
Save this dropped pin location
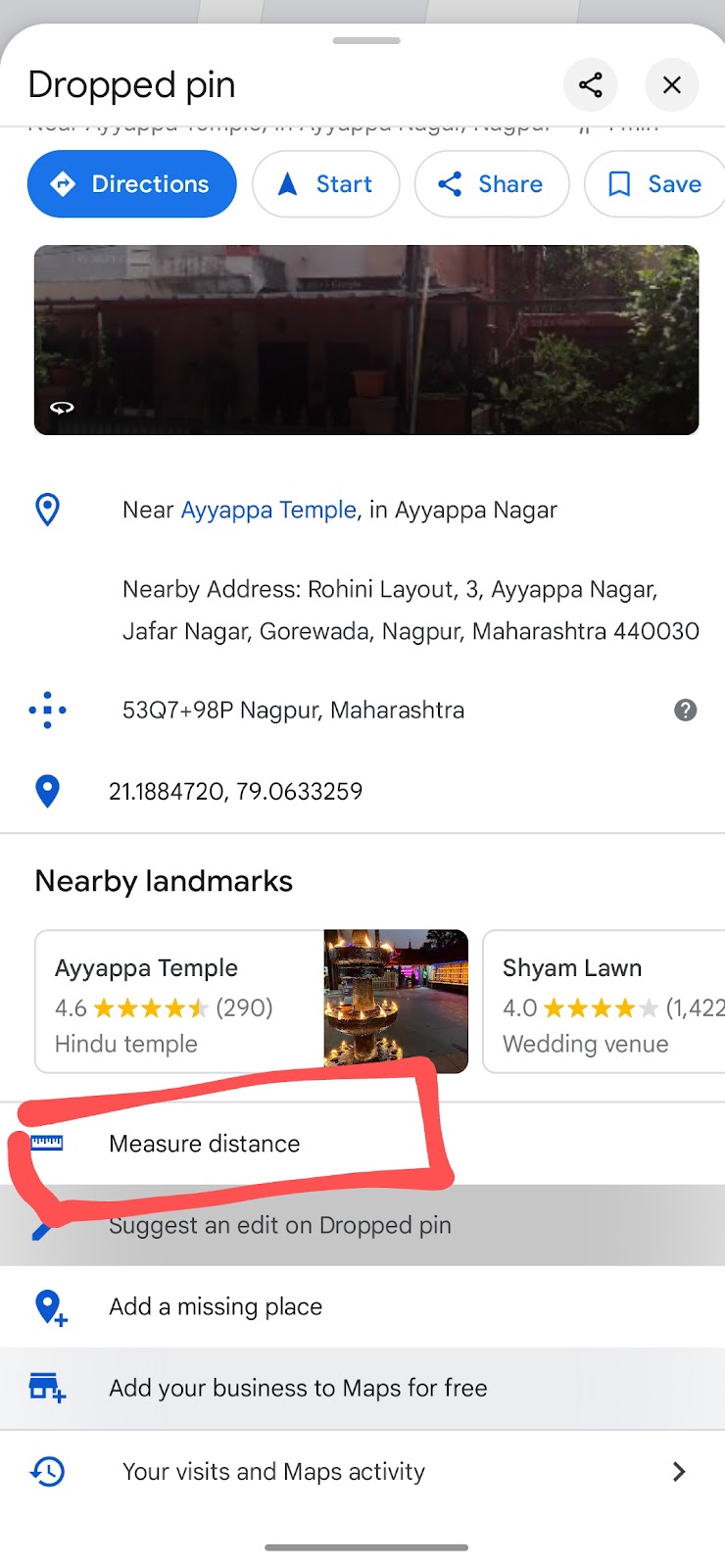click(654, 184)
